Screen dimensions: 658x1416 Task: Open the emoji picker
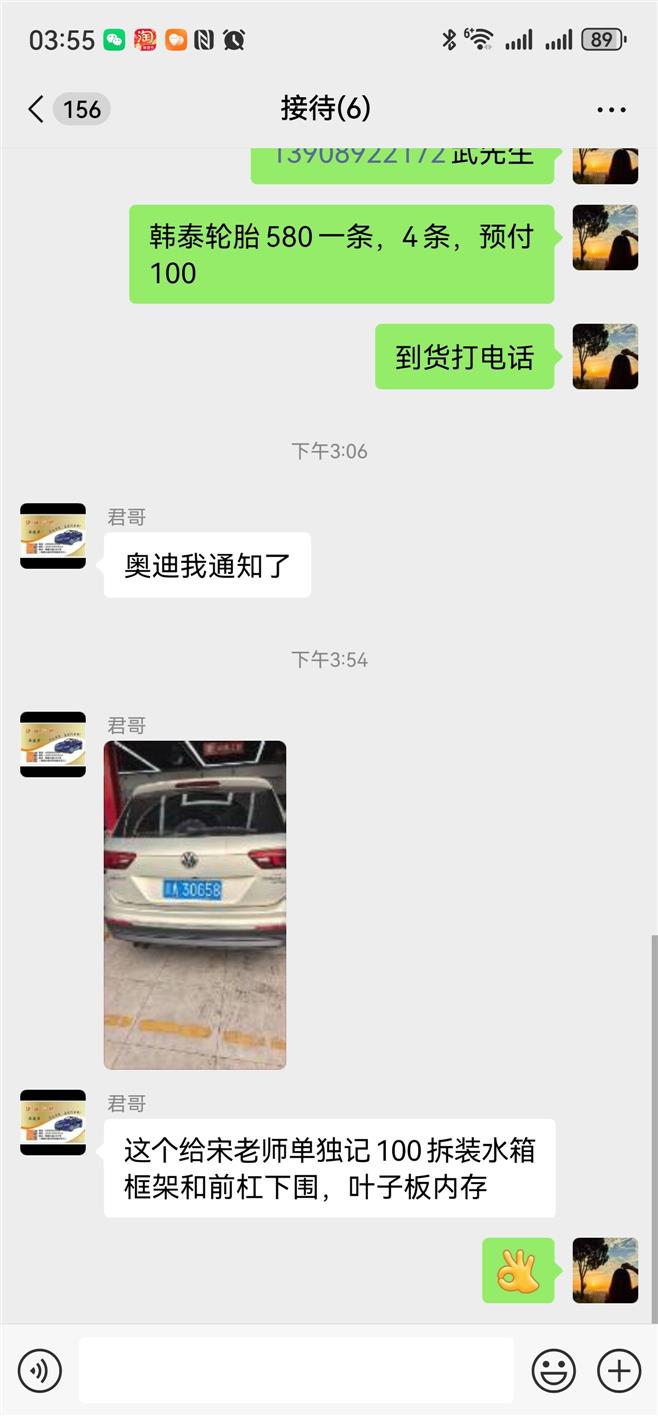(553, 1369)
